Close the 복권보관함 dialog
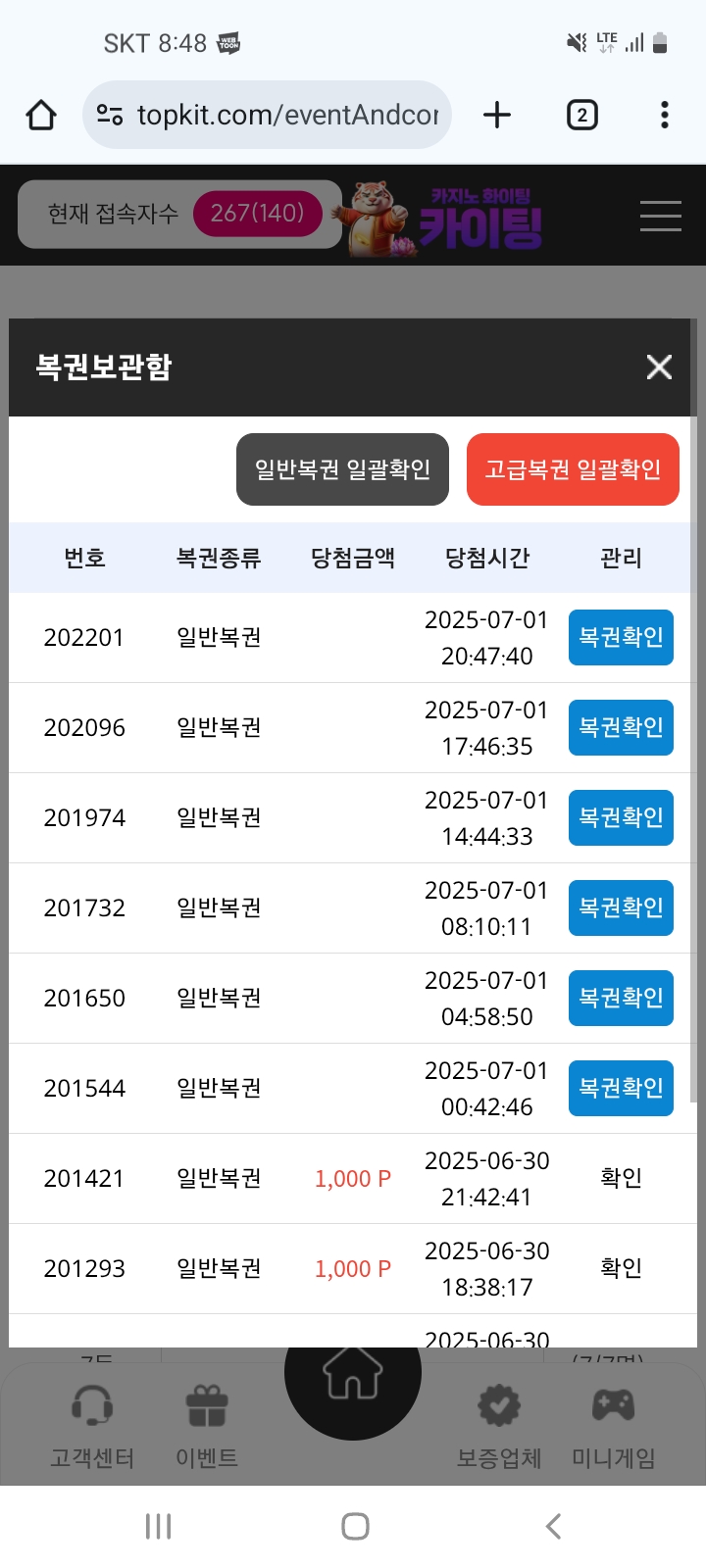Screen dimensions: 706x1568 pos(659,367)
